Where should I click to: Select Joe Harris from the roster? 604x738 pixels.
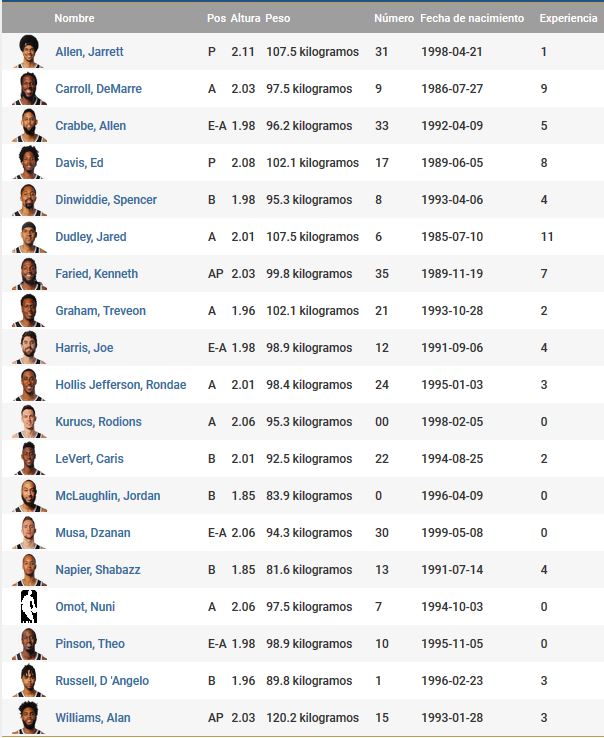coord(84,348)
